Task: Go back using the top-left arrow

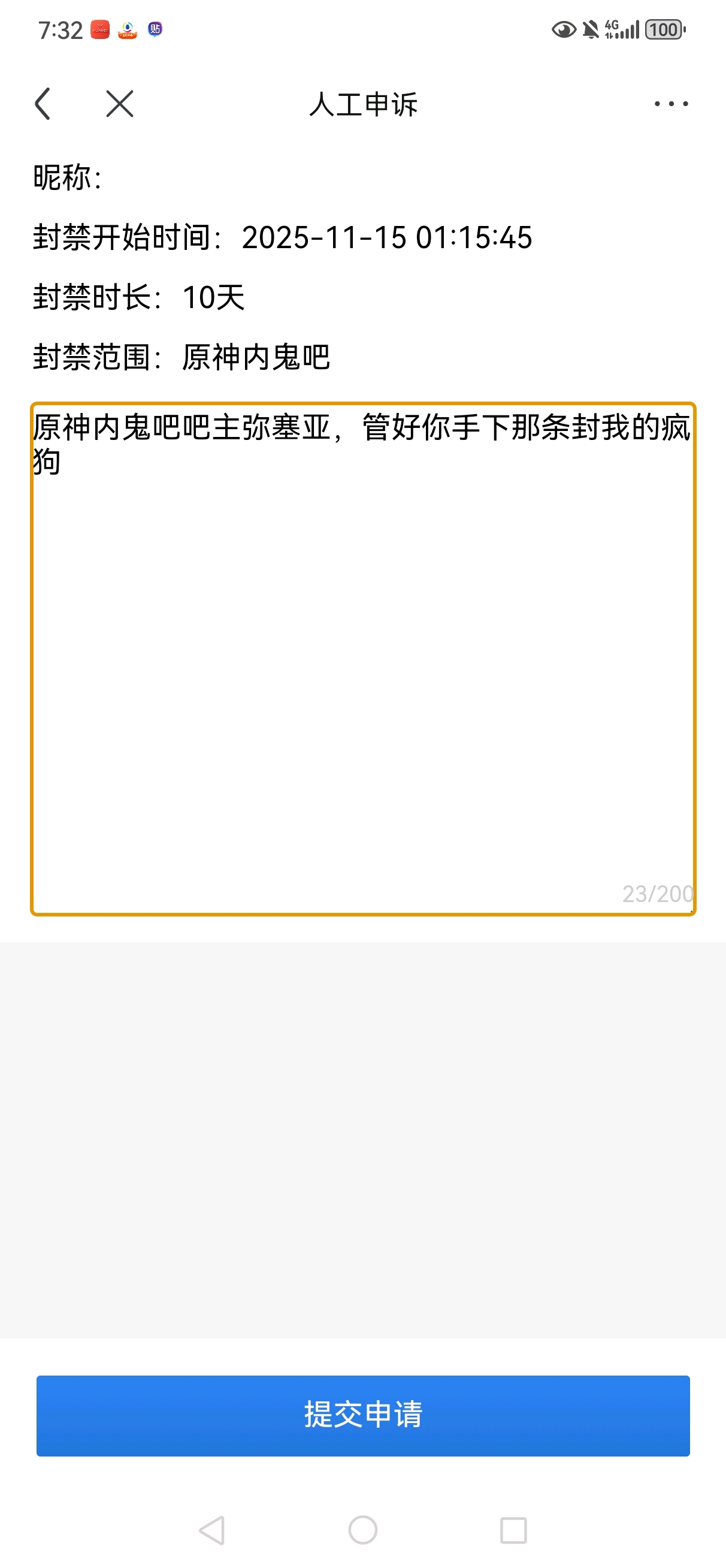Action: tap(43, 104)
